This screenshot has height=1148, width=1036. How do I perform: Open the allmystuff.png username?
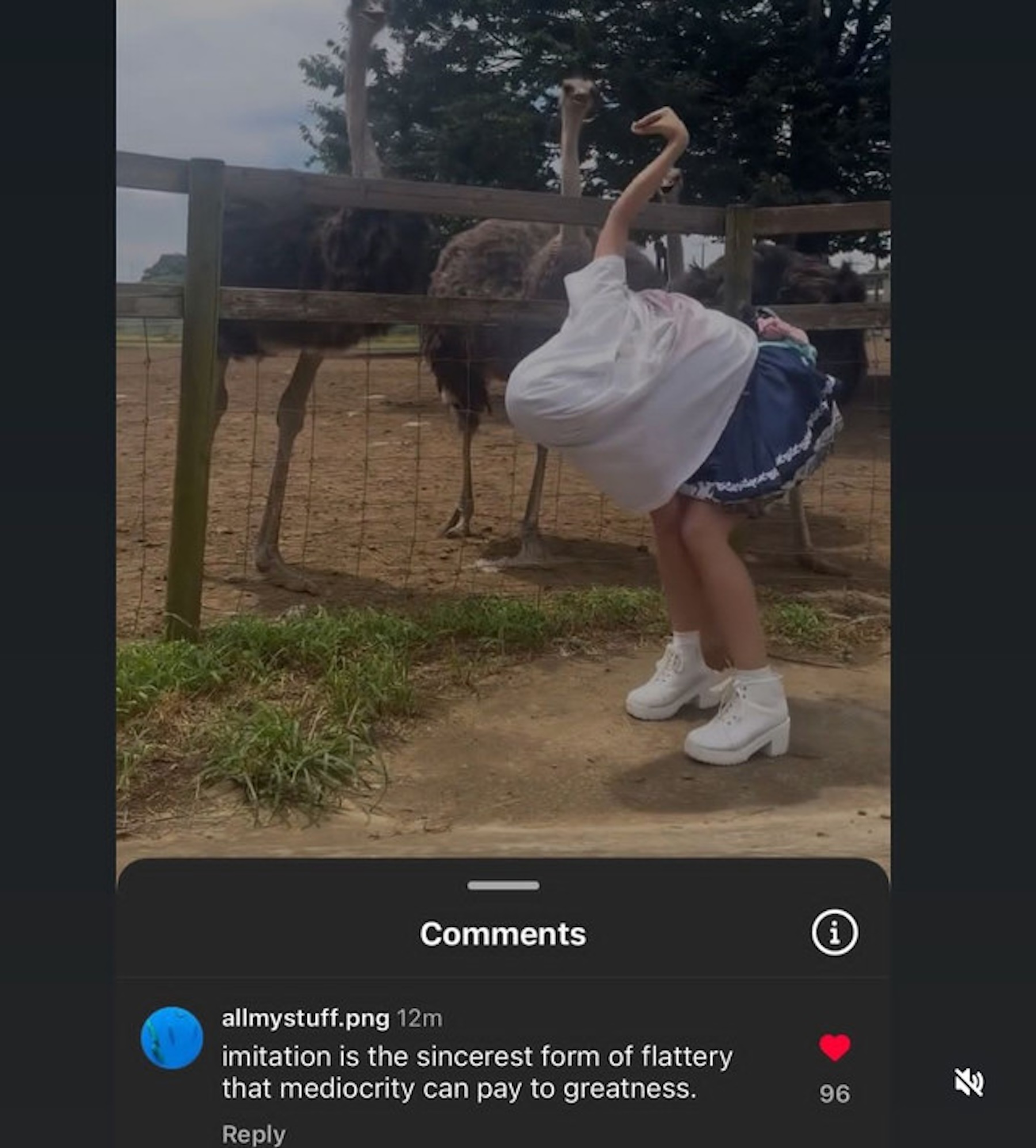(305, 1018)
